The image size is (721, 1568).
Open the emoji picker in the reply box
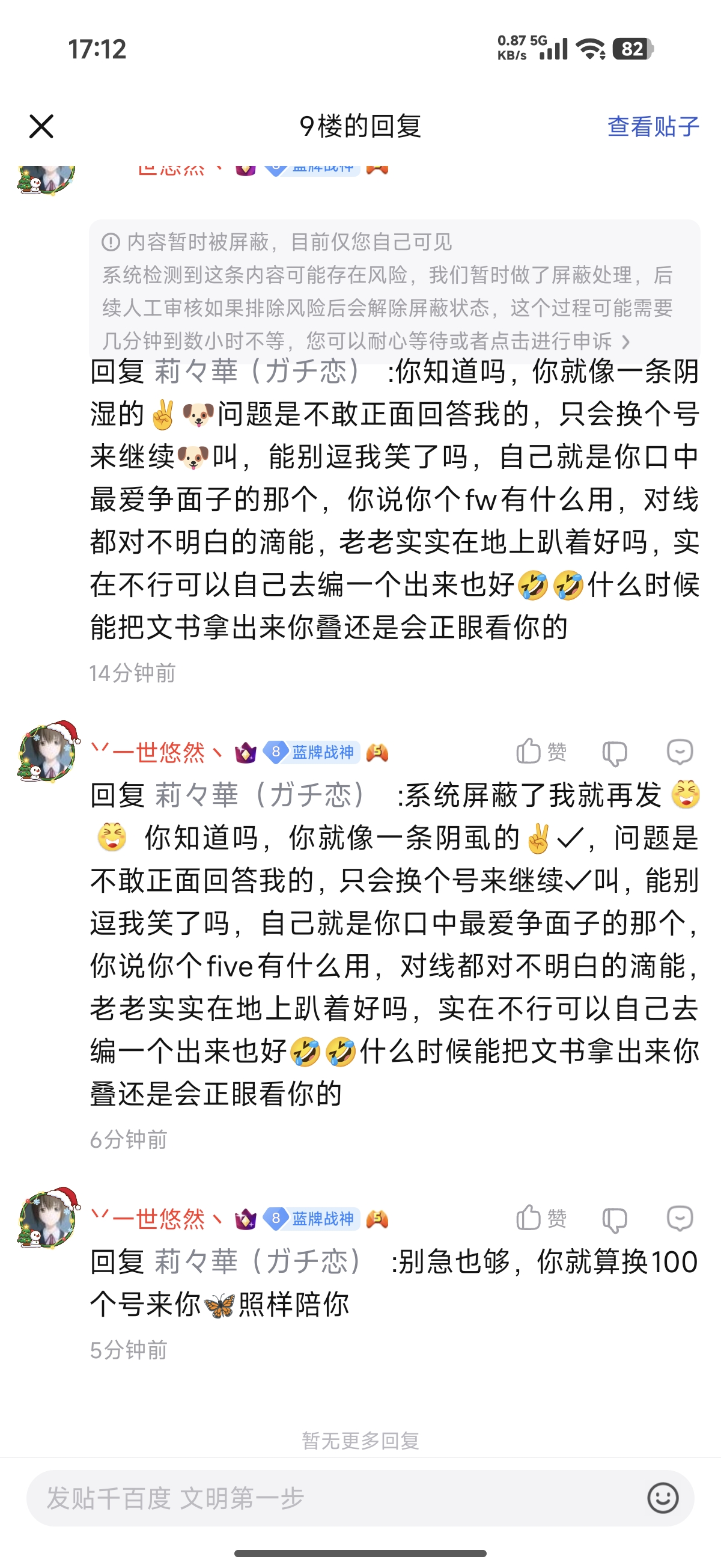tap(663, 1498)
